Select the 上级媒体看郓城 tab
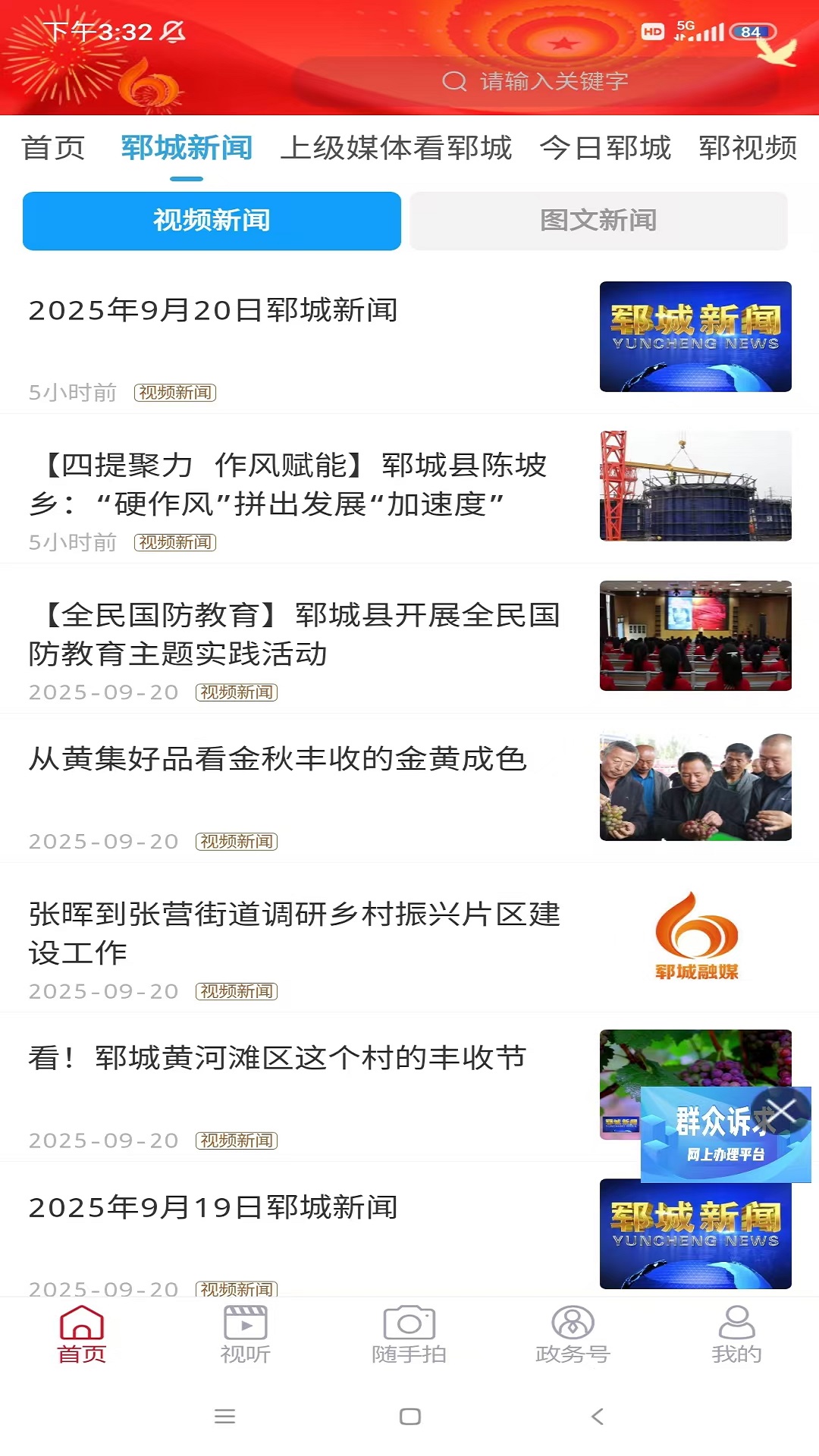Image resolution: width=819 pixels, height=1456 pixels. coord(397,149)
